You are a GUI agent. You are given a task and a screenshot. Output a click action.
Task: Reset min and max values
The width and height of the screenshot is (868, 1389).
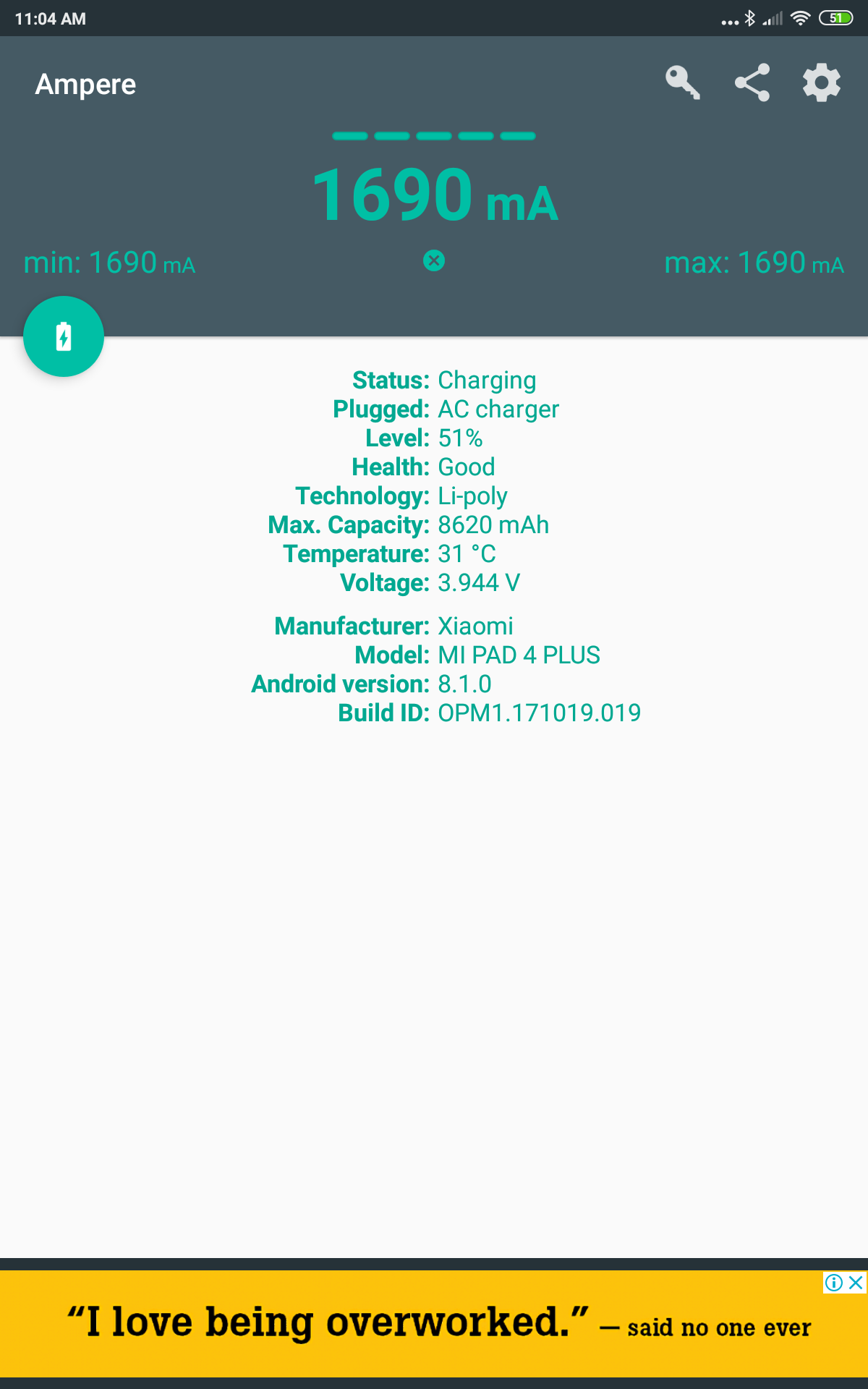point(434,260)
